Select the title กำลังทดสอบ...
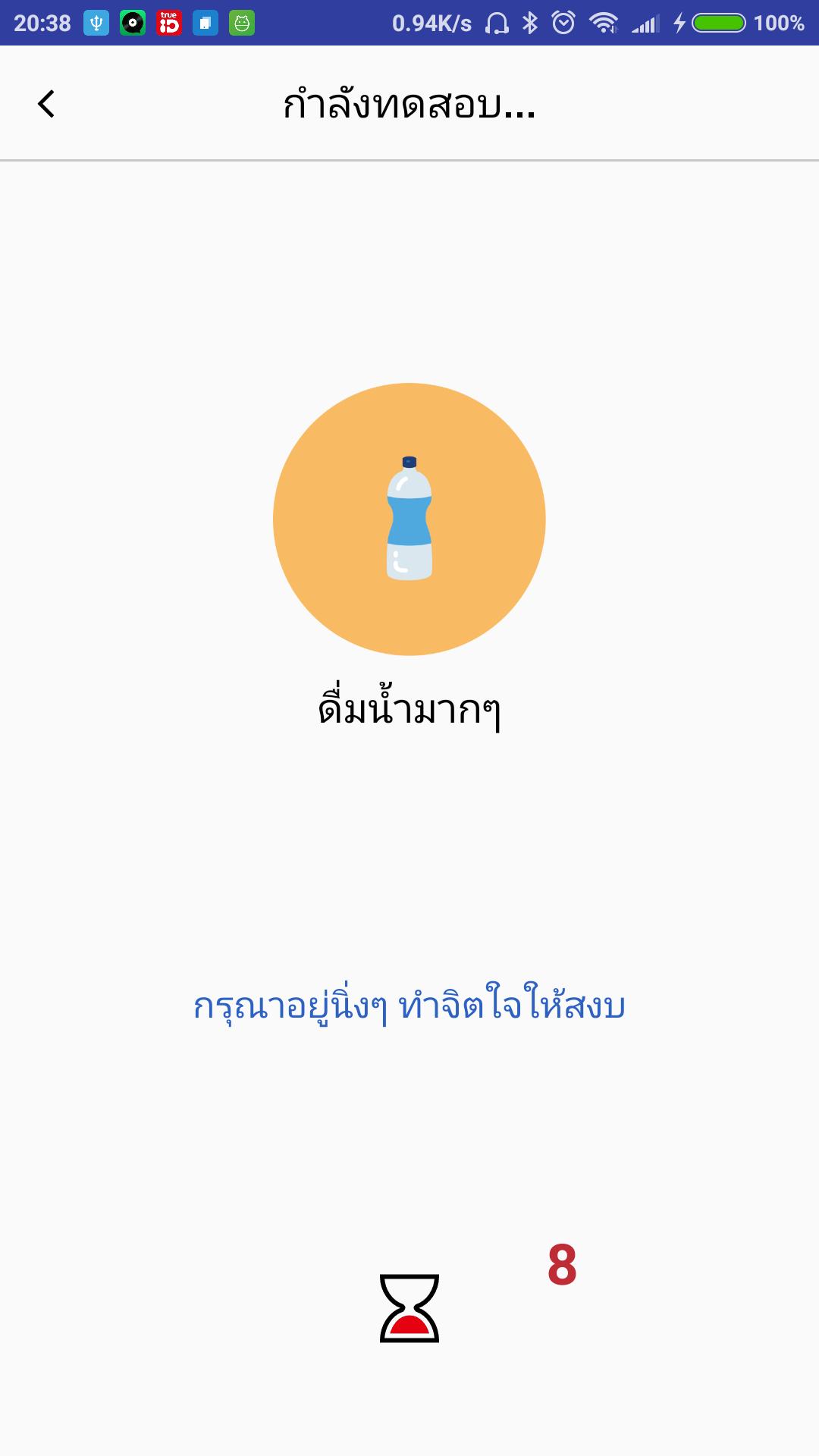 tap(409, 106)
